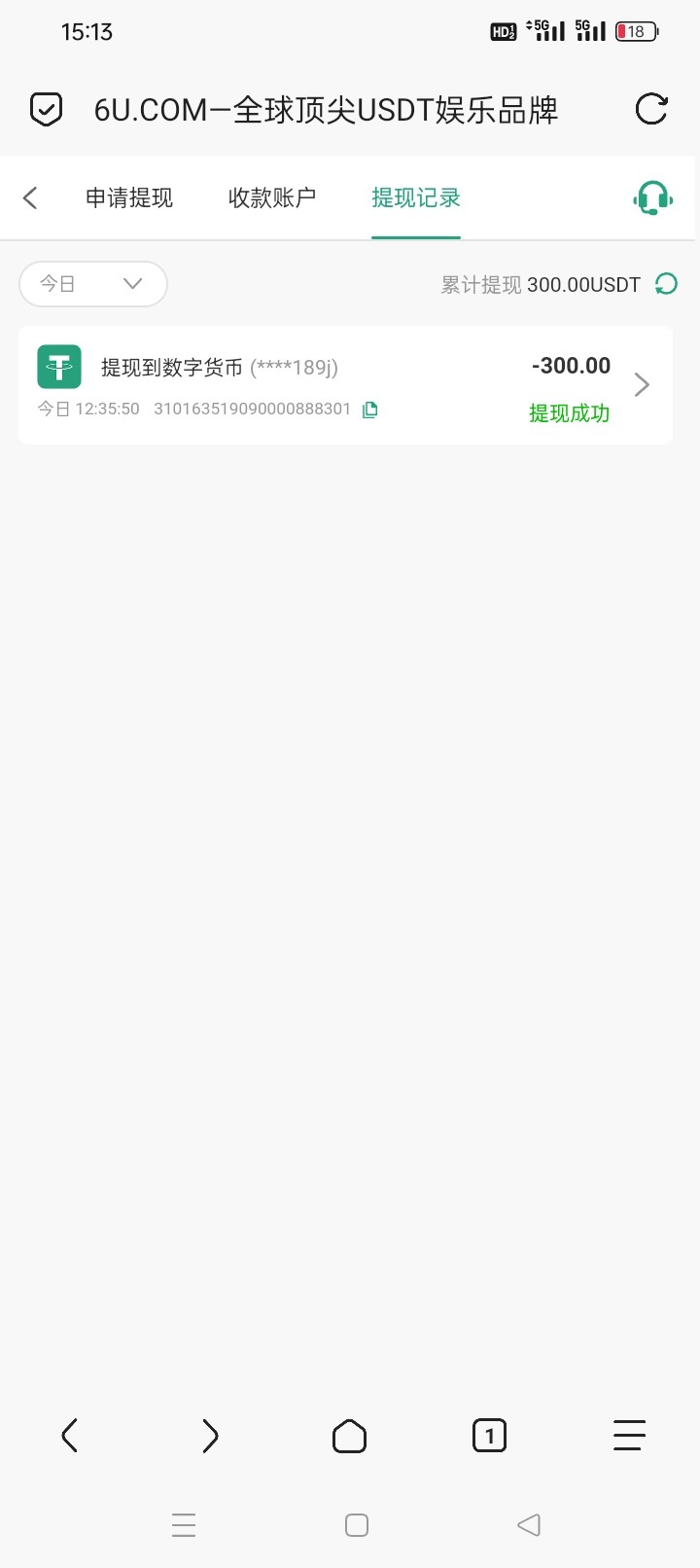The width and height of the screenshot is (700, 1568).
Task: Open the browser home page
Action: (350, 1436)
